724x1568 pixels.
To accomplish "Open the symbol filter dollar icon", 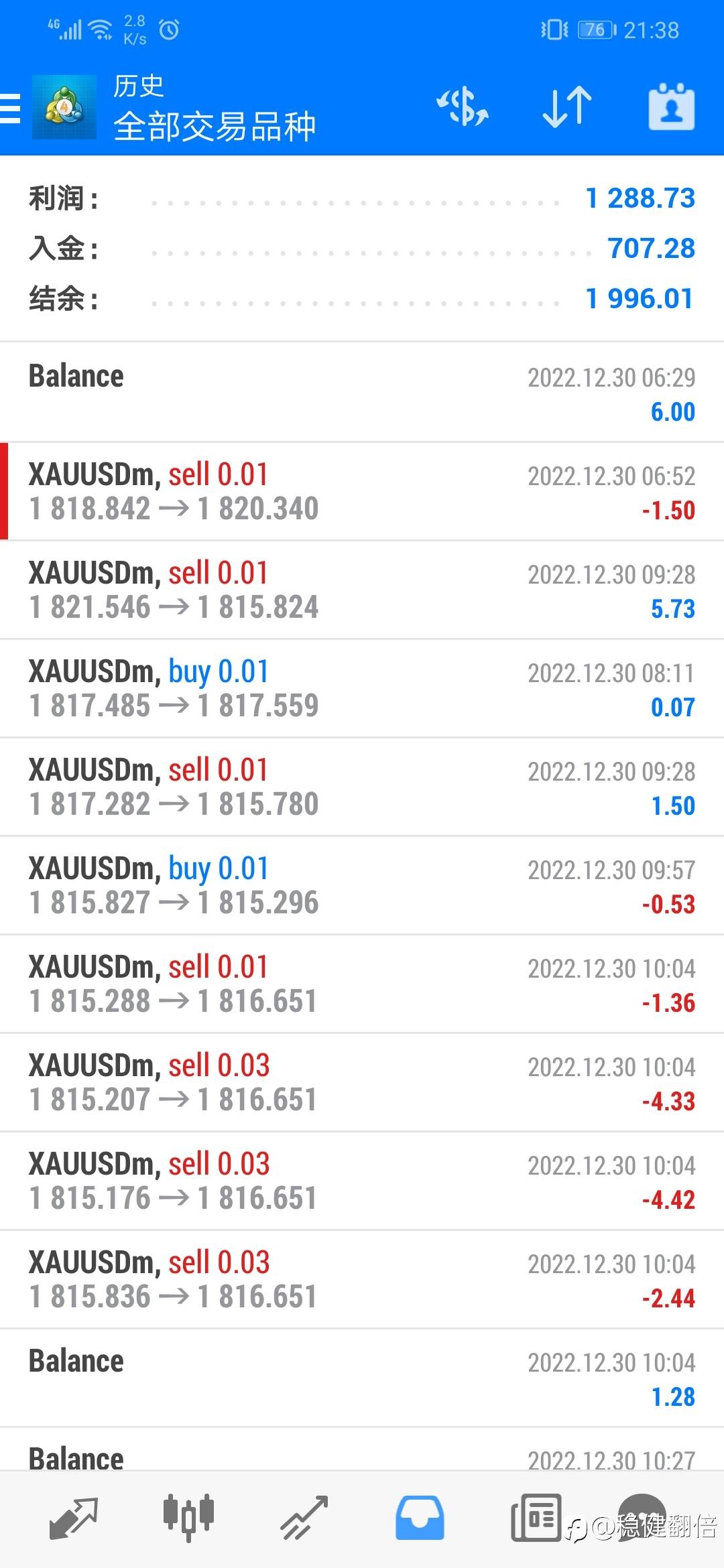I will click(x=463, y=107).
